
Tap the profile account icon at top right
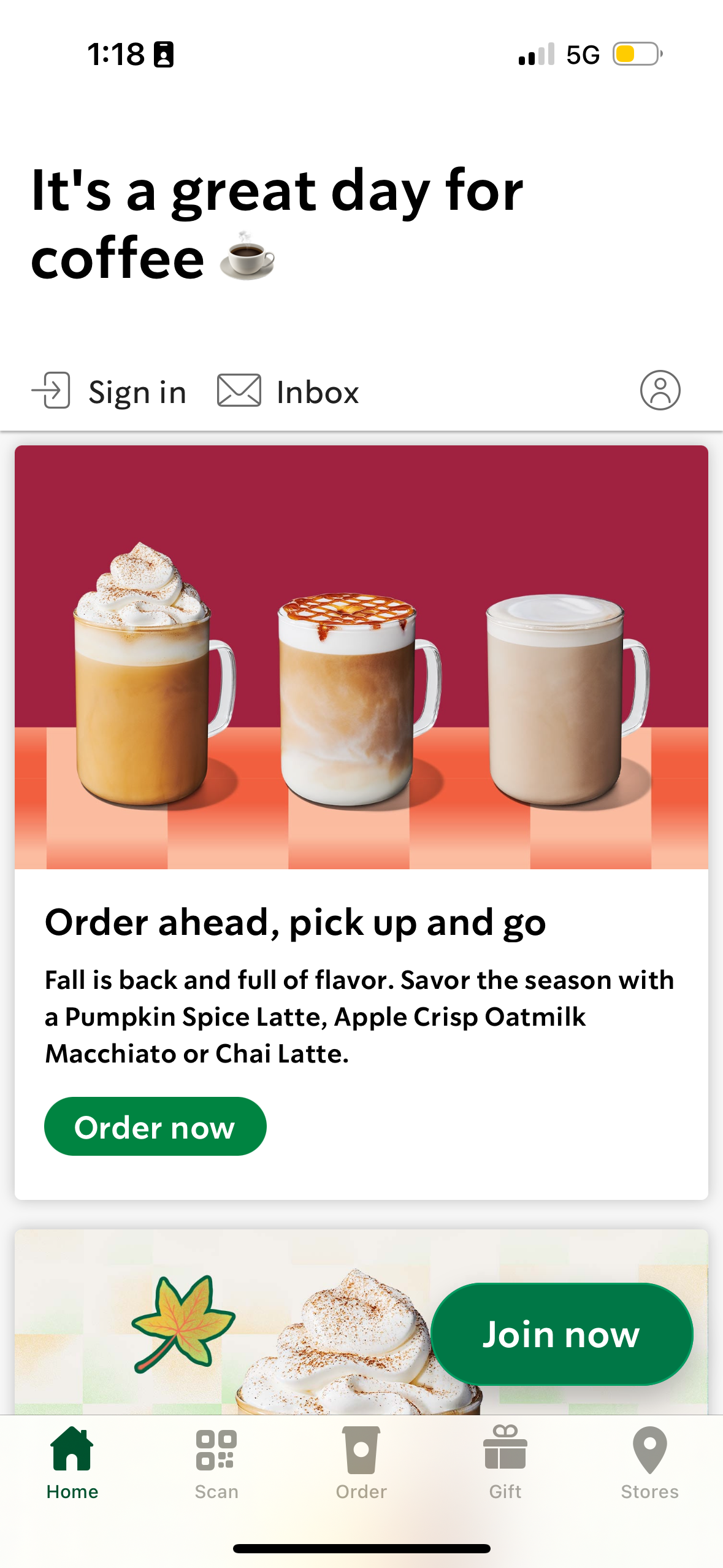click(x=662, y=391)
